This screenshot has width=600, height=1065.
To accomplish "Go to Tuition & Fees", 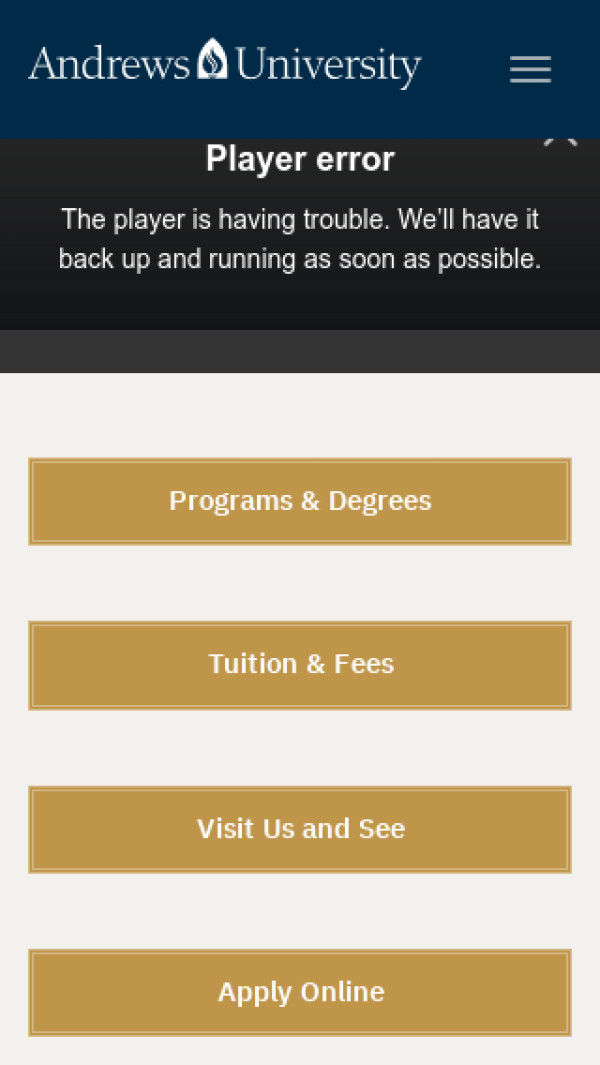I will pyautogui.click(x=300, y=665).
